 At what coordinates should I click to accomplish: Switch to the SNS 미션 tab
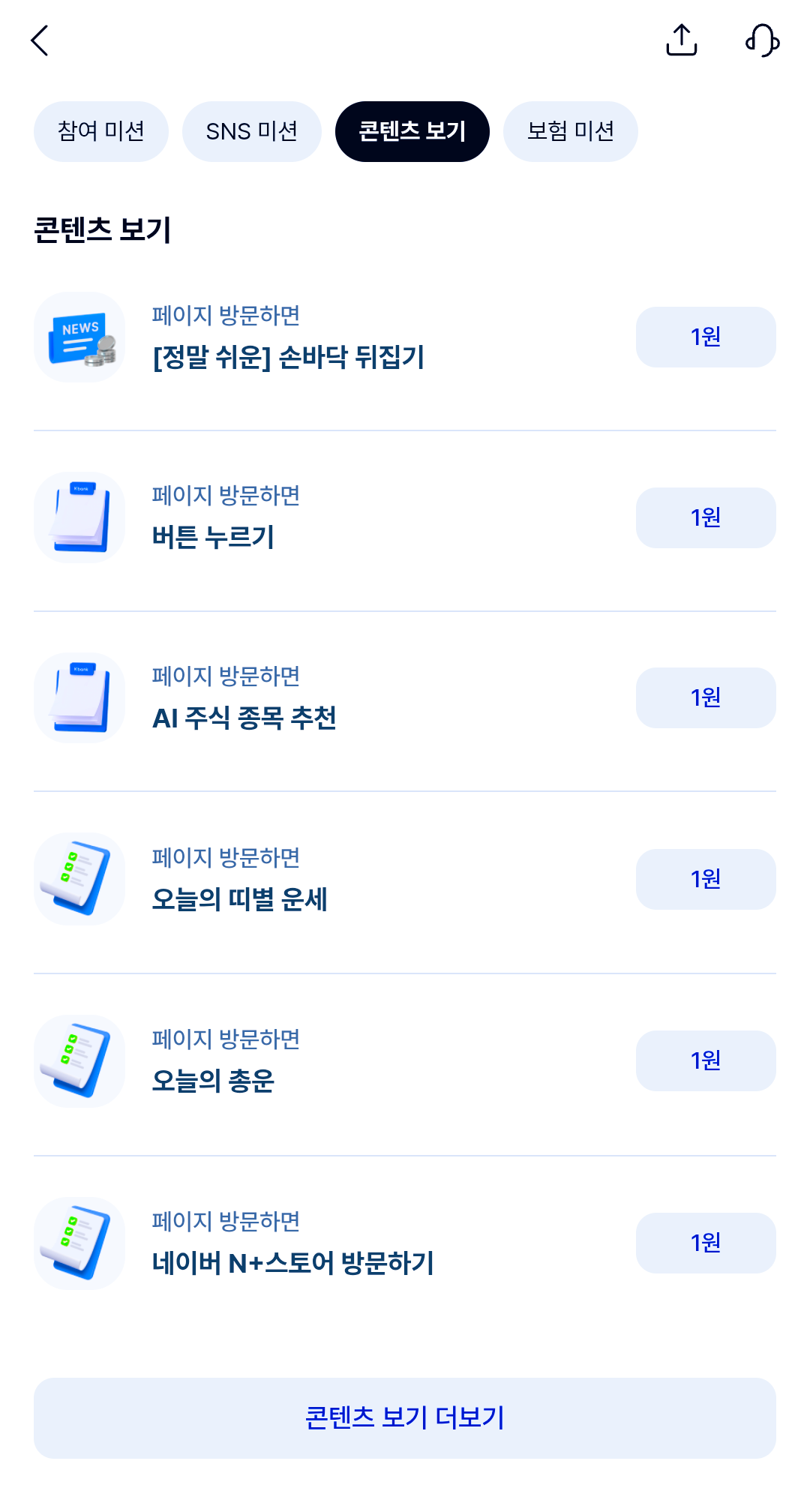tap(252, 131)
